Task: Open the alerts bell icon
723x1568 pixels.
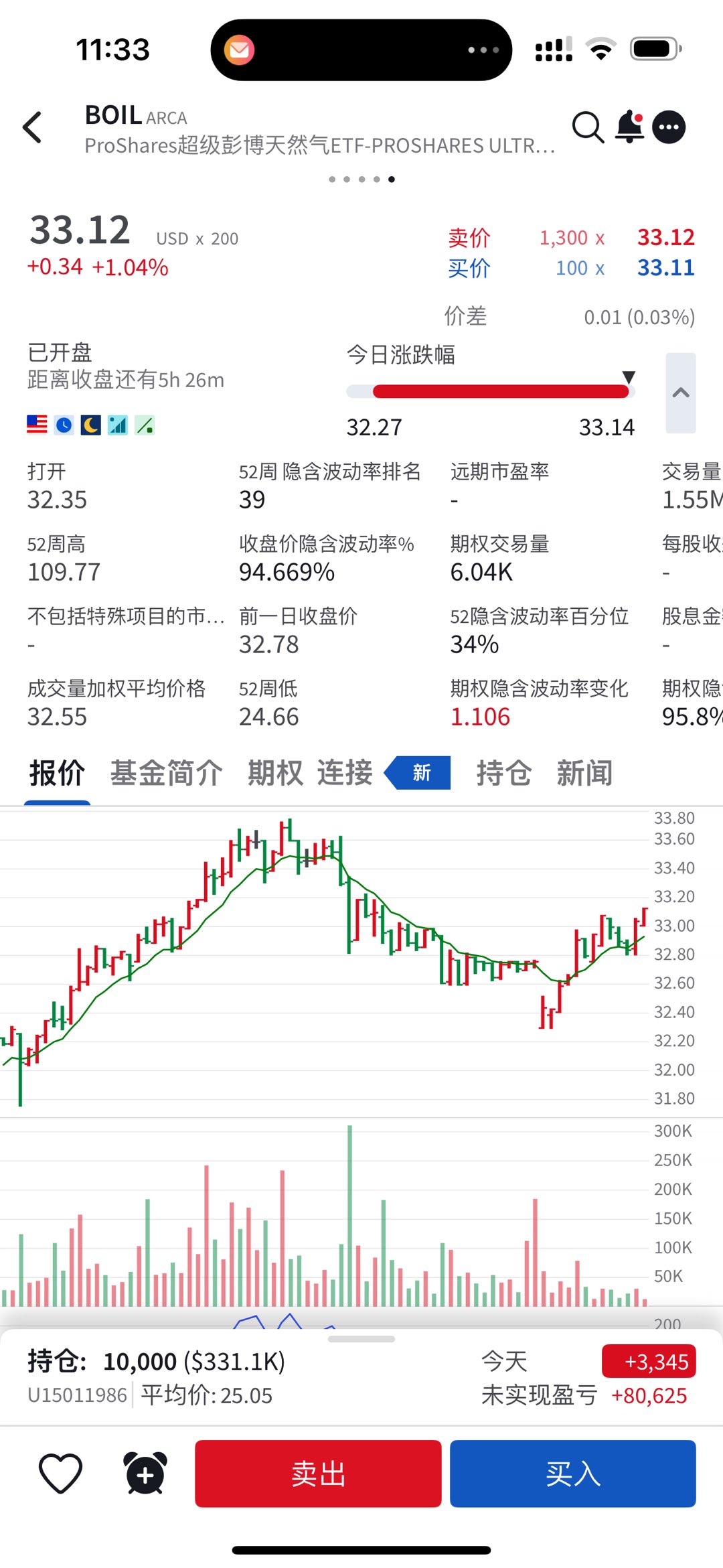Action: pyautogui.click(x=629, y=127)
